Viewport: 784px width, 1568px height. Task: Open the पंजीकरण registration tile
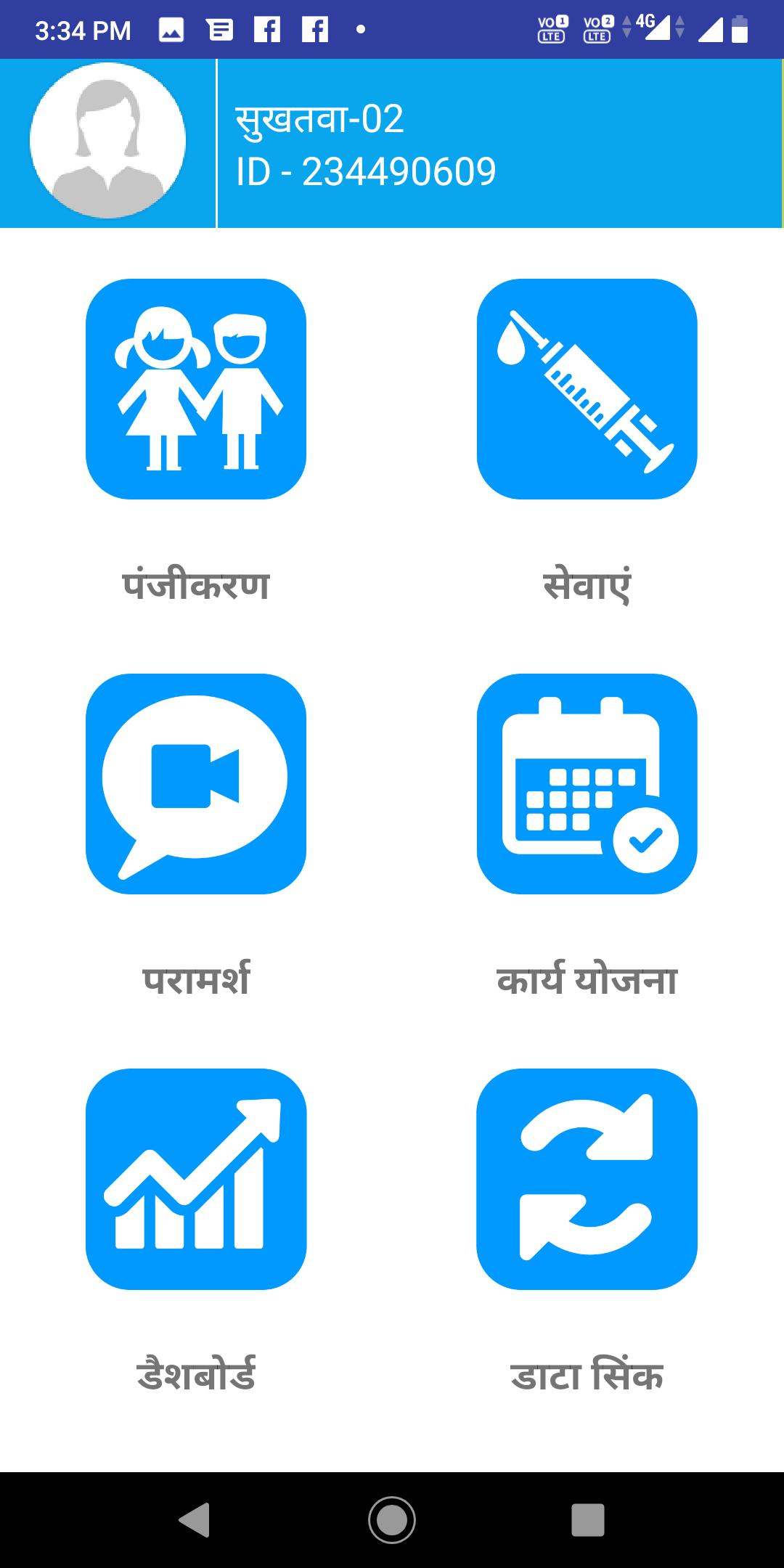click(x=196, y=389)
